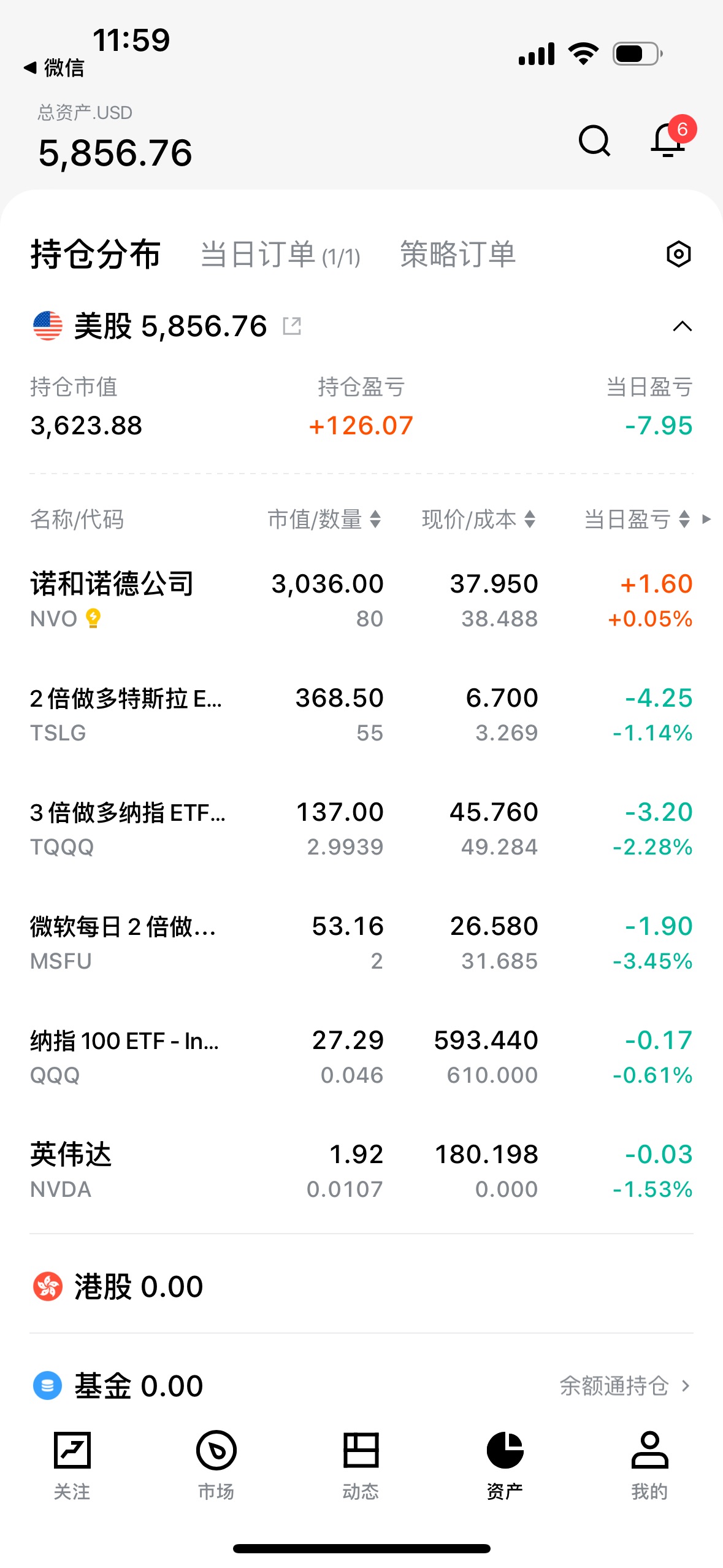
Task: Open the notifications bell
Action: (x=668, y=141)
